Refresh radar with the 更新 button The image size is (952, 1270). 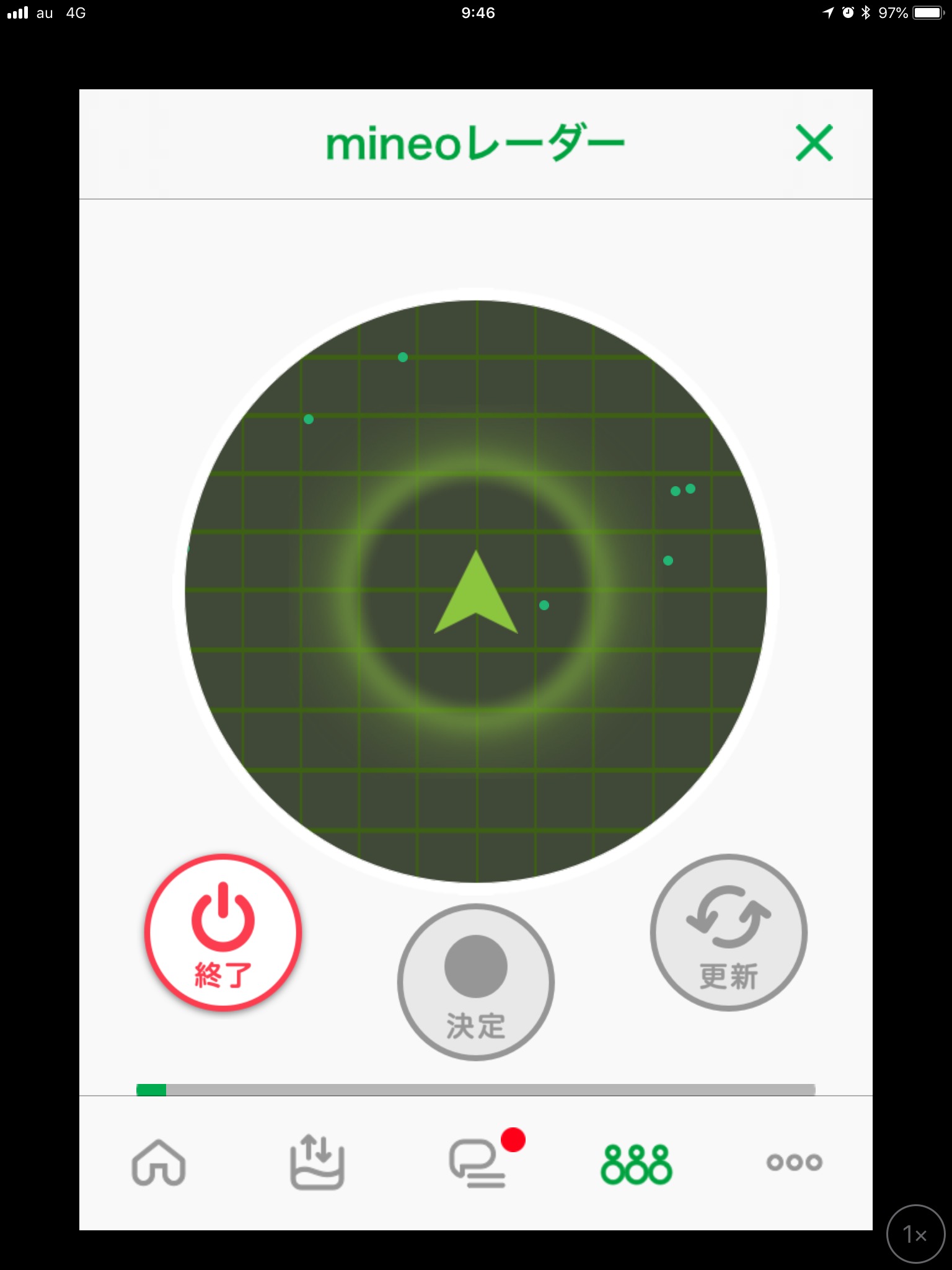pyautogui.click(x=728, y=932)
